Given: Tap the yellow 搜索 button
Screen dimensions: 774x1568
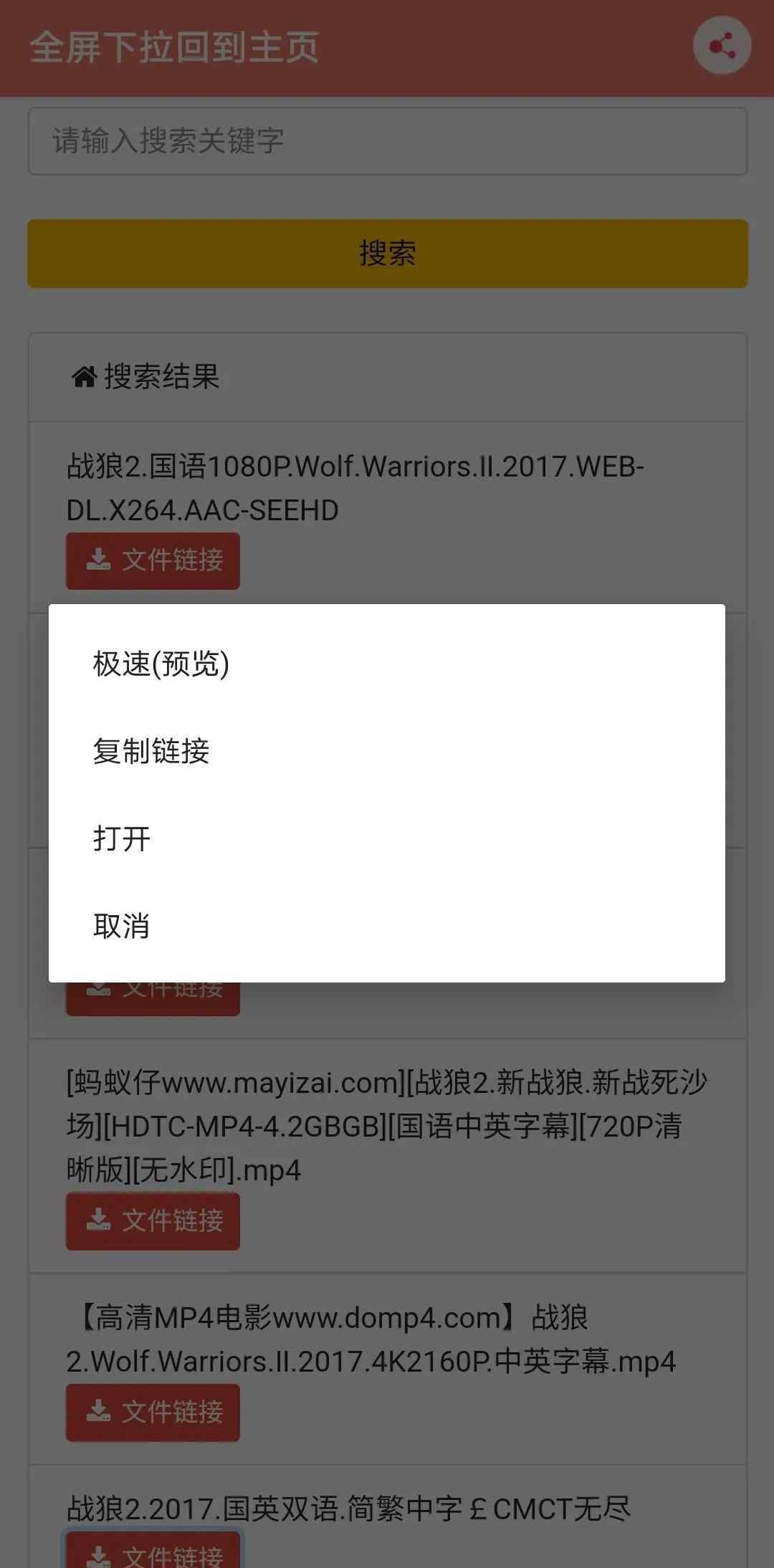Looking at the screenshot, I should [387, 254].
